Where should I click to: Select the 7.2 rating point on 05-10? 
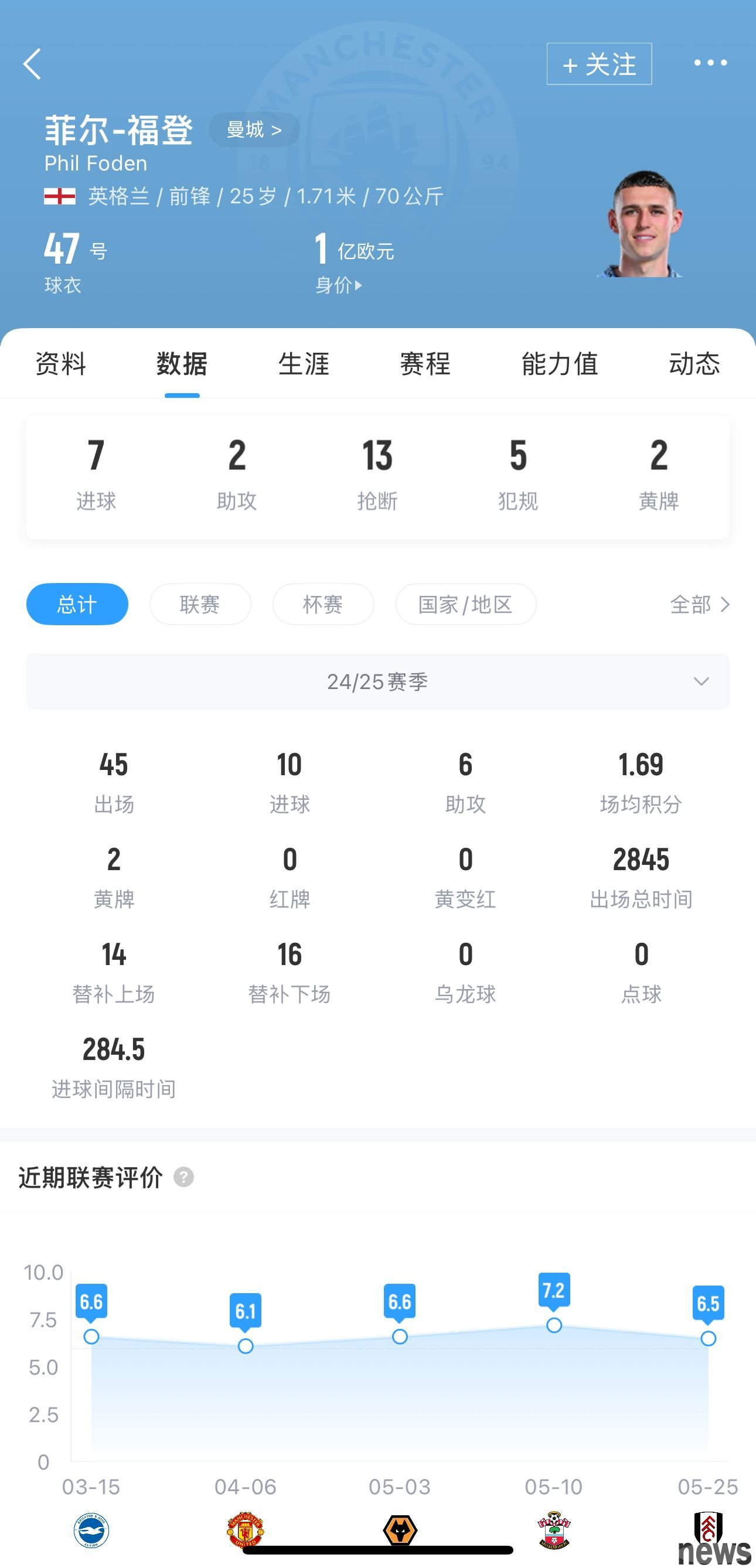(554, 1325)
